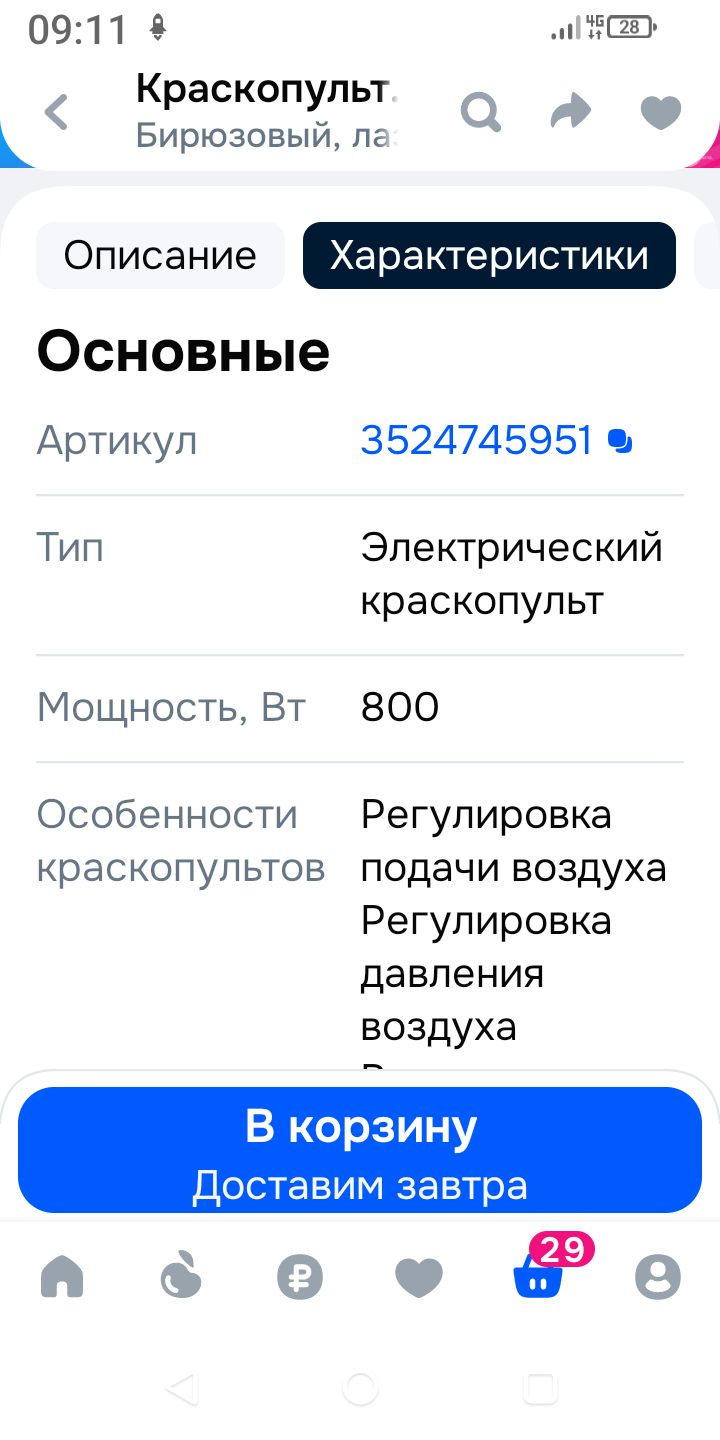The height and width of the screenshot is (1440, 720).
Task: Go back using the header arrow
Action: pos(57,112)
